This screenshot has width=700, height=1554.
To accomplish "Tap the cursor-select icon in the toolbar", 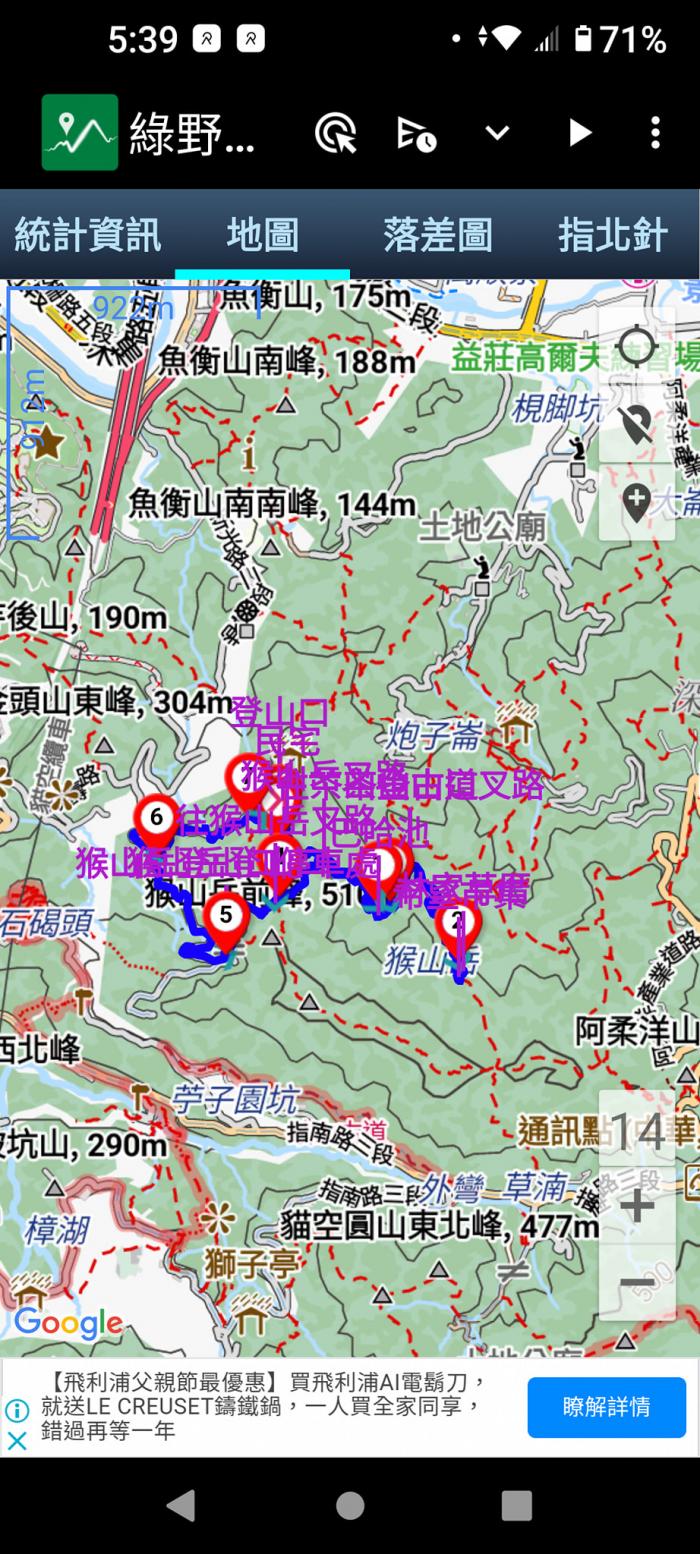I will (336, 133).
